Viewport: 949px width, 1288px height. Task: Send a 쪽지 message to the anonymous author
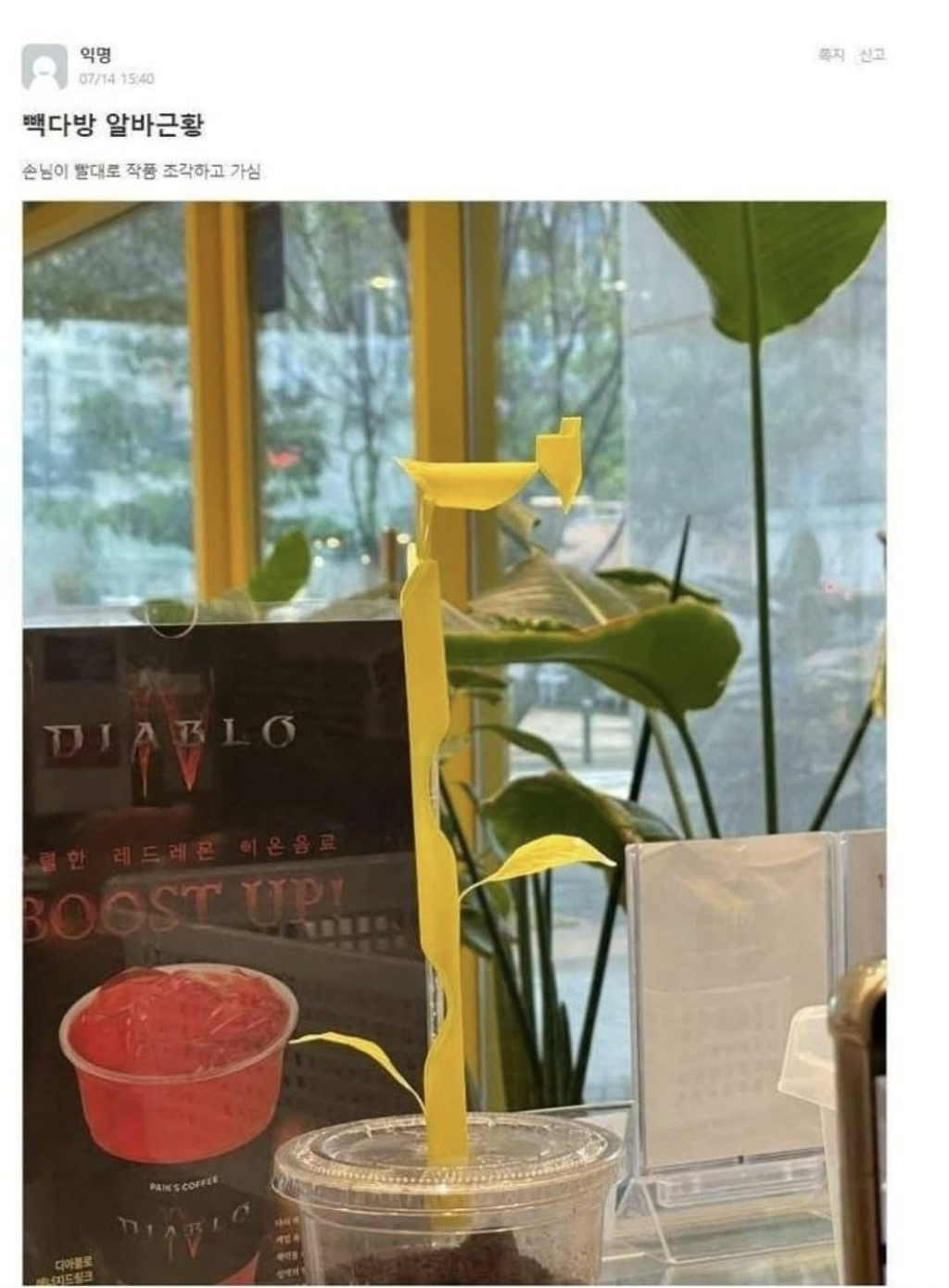click(x=830, y=56)
